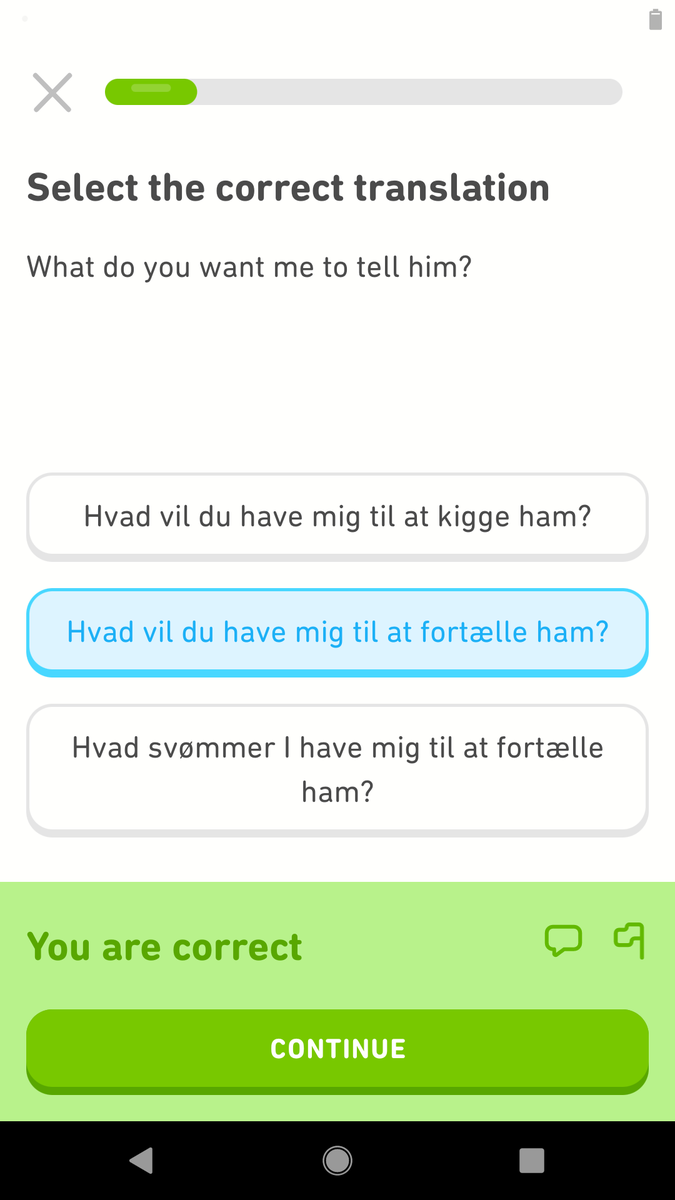Go back using the system back button

[x=141, y=1160]
